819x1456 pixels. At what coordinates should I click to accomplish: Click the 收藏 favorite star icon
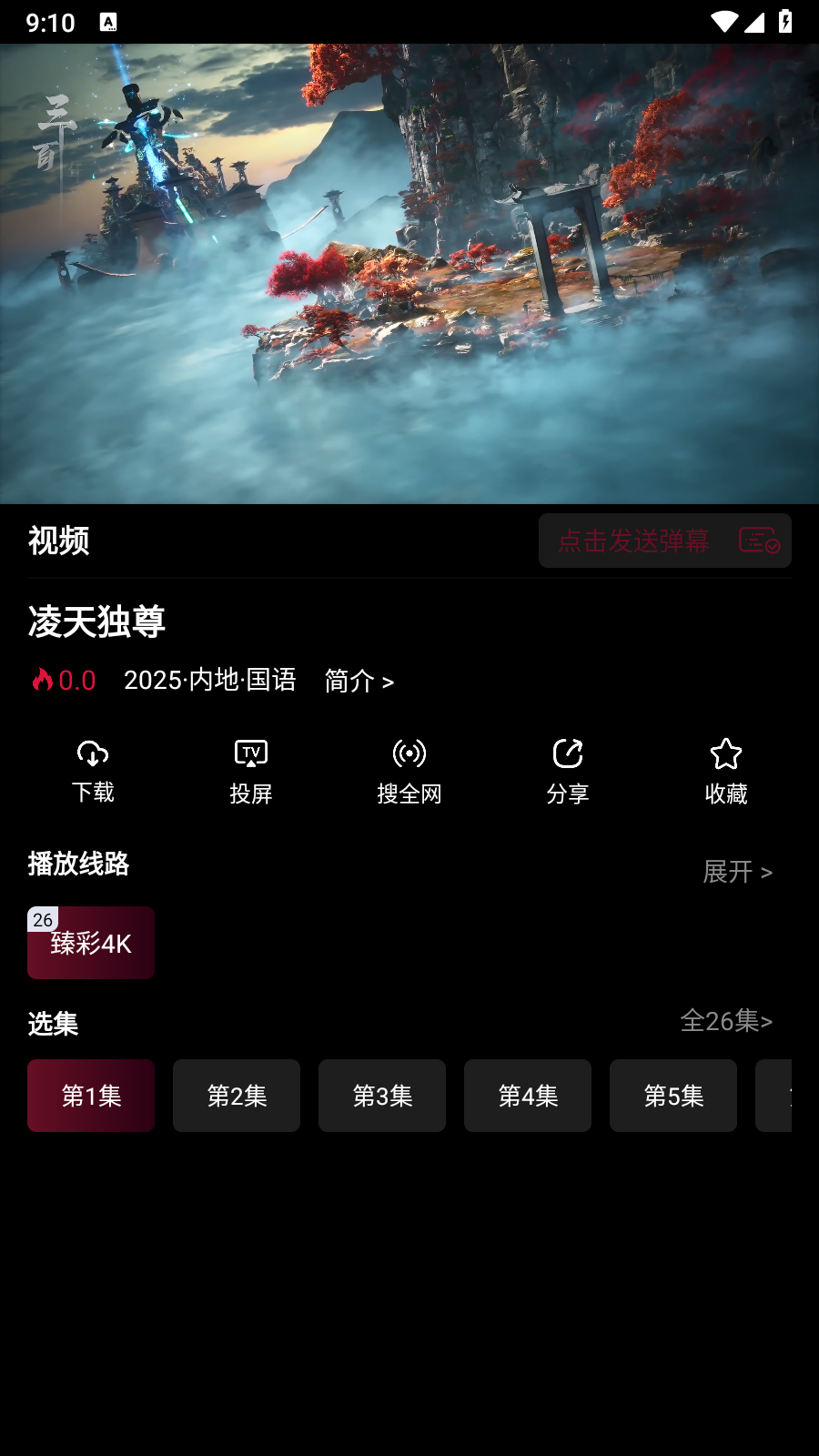727,753
